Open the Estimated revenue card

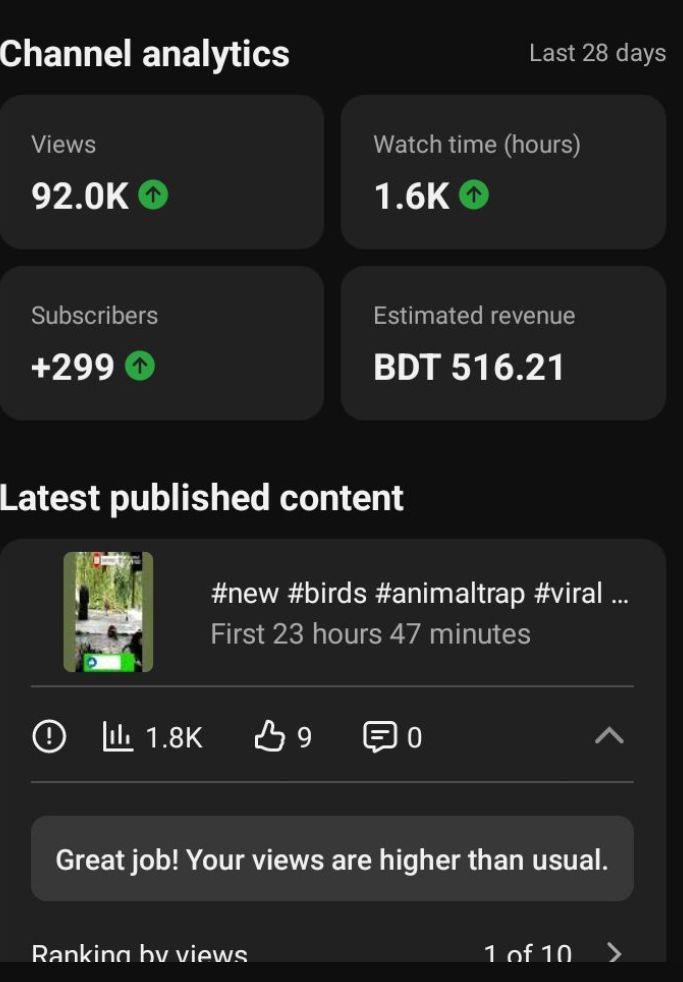tap(503, 343)
